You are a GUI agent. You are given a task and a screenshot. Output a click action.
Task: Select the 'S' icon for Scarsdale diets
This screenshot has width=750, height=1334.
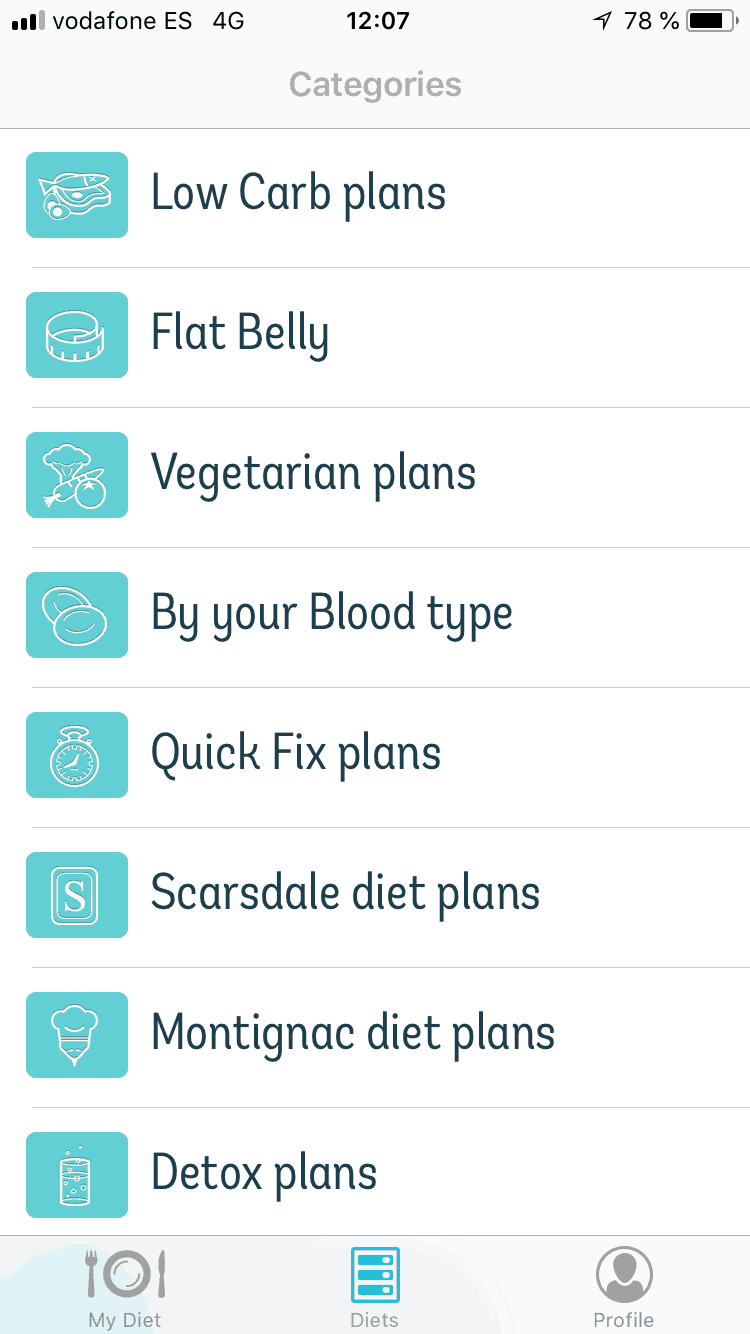pos(77,895)
